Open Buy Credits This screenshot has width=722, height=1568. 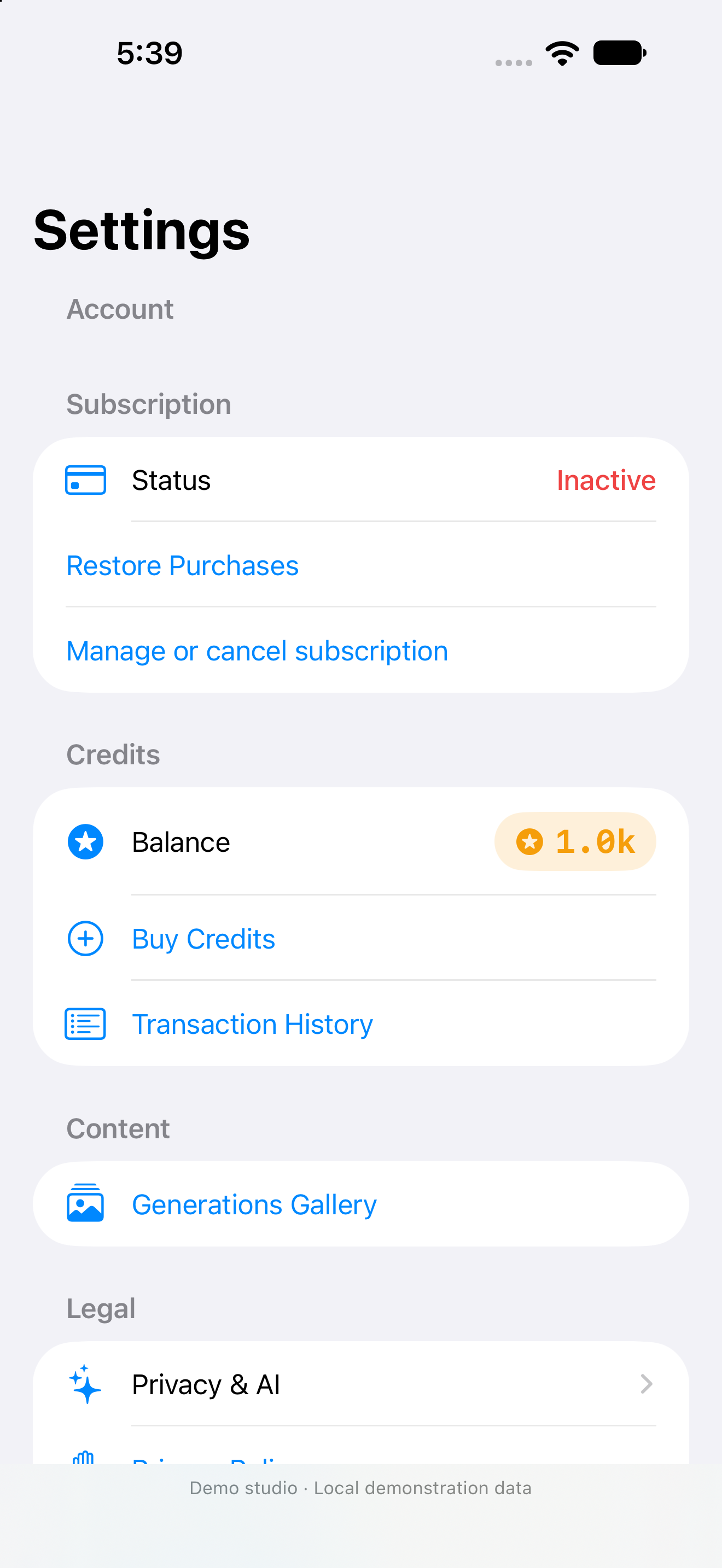click(360, 938)
